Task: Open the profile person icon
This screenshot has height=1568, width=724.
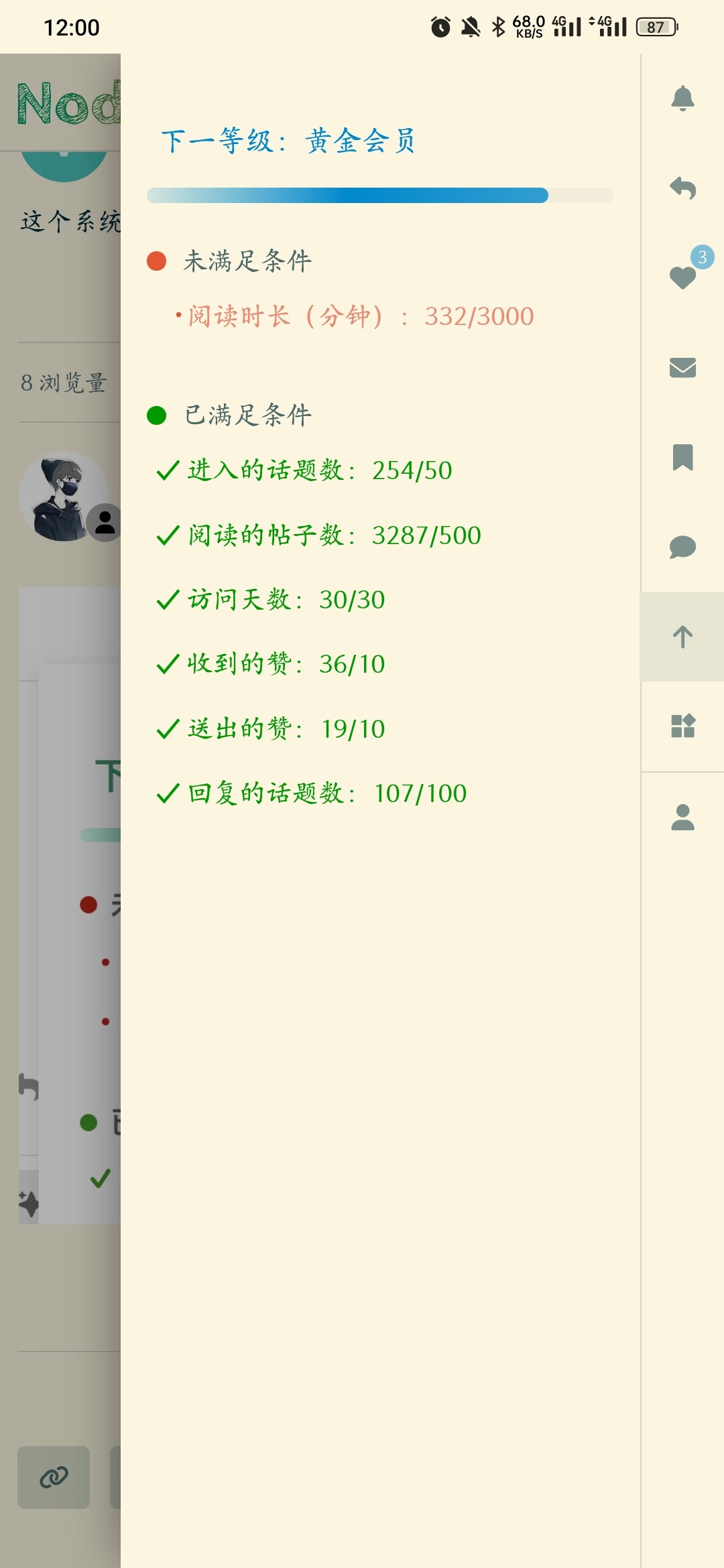Action: (682, 817)
